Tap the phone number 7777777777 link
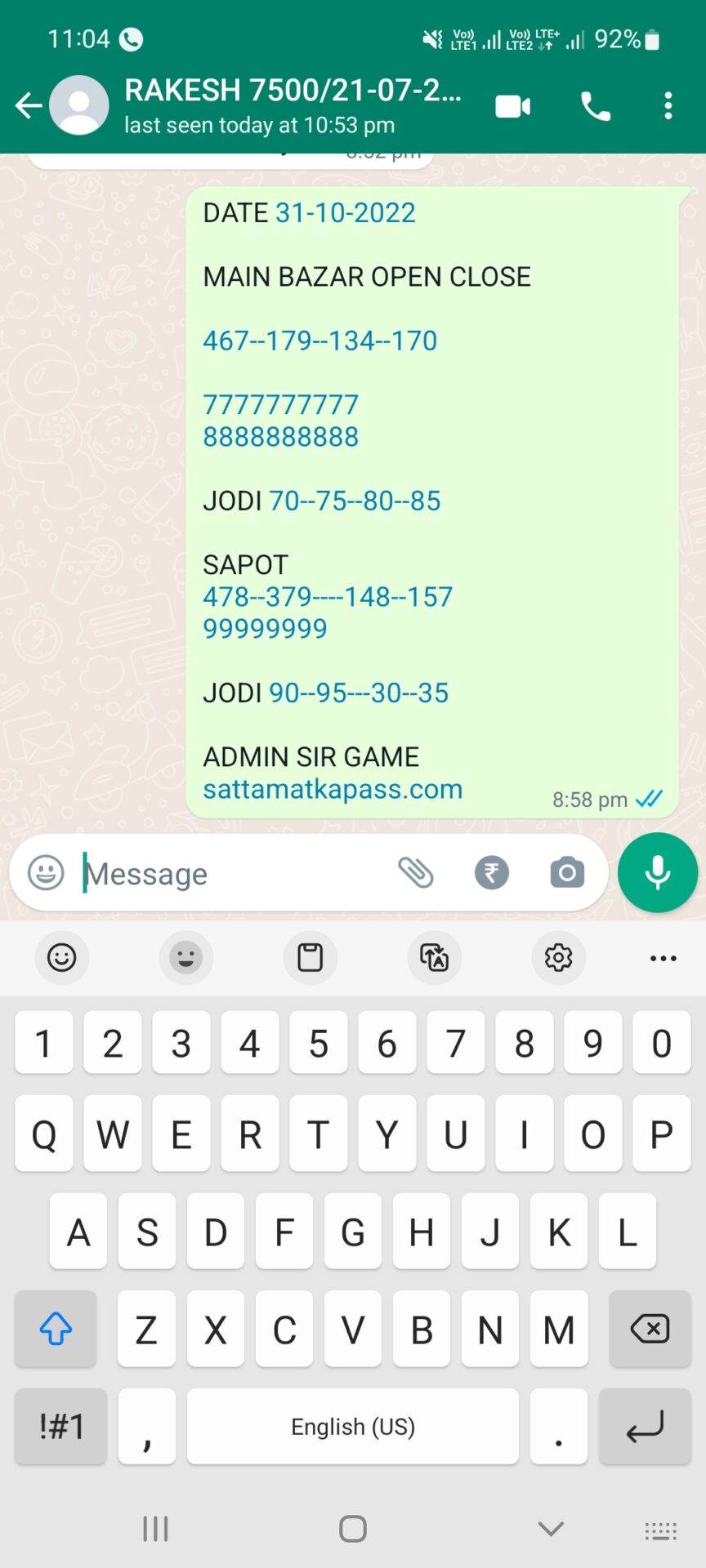706x1568 pixels. [x=280, y=404]
